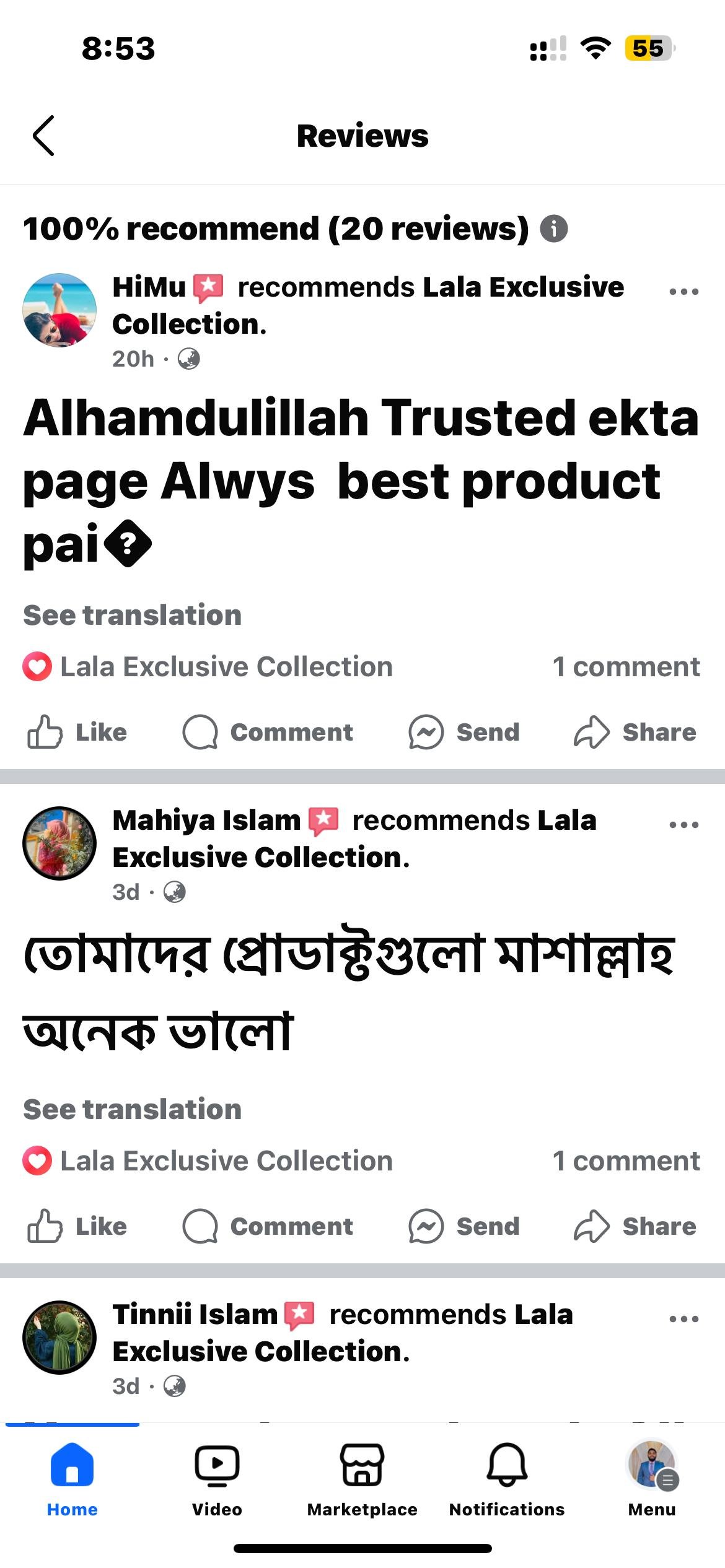The width and height of the screenshot is (725, 1568).
Task: Go back from the Reviews page
Action: 43,136
